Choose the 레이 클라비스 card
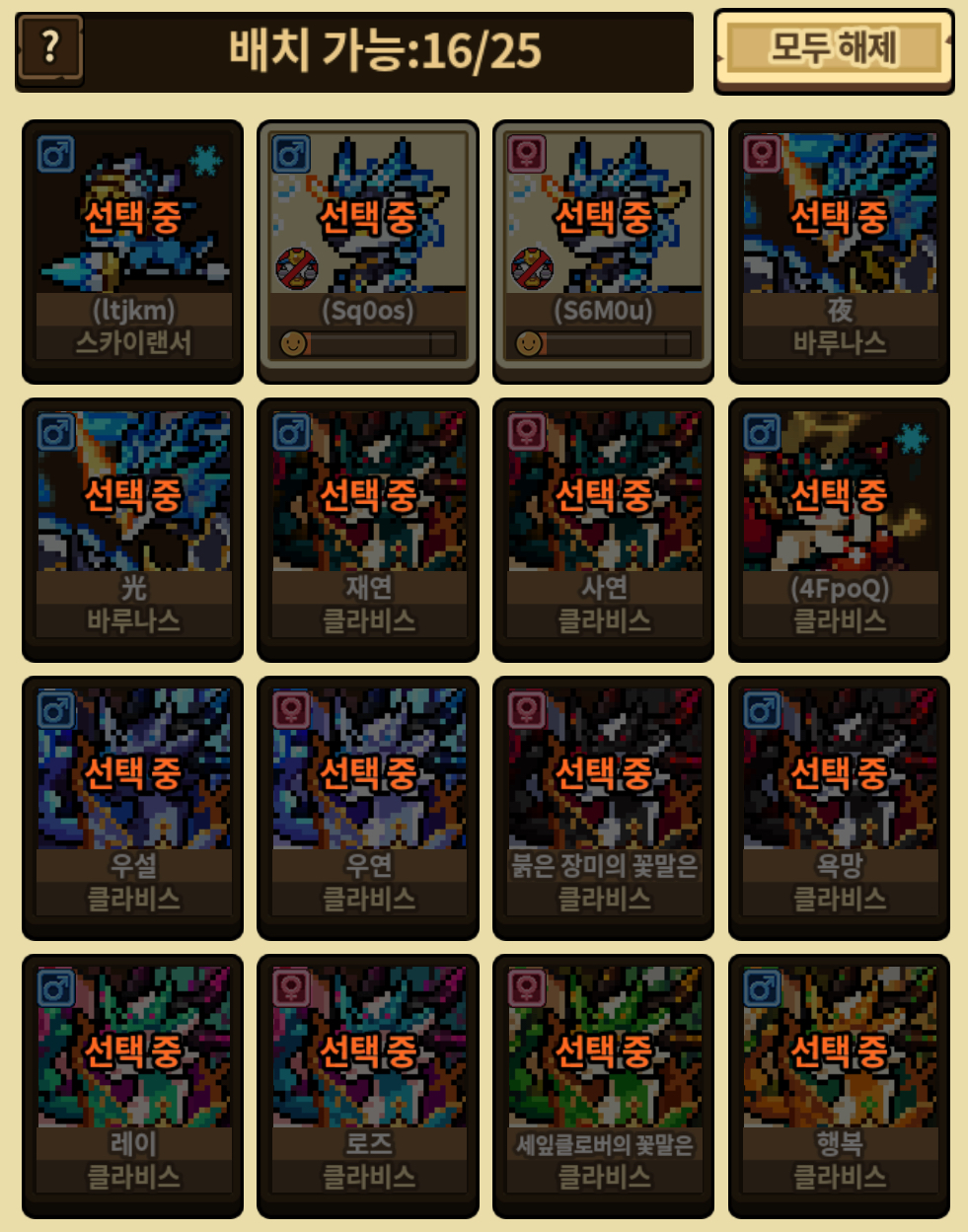968x1232 pixels. click(133, 1086)
